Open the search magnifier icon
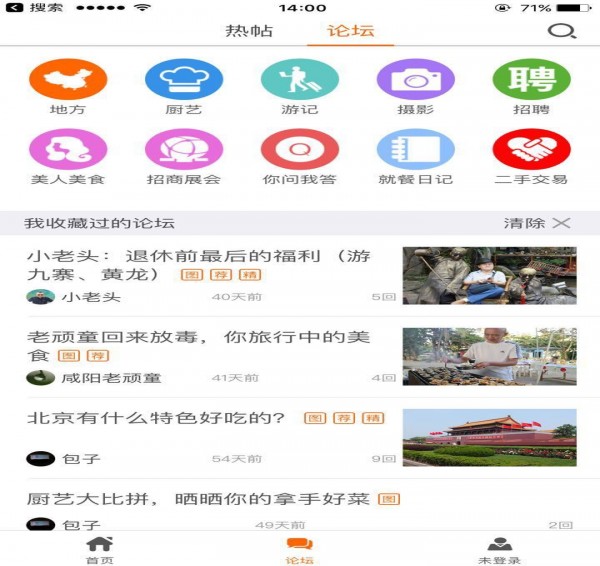Screen dimensions: 600x566 (x=562, y=31)
